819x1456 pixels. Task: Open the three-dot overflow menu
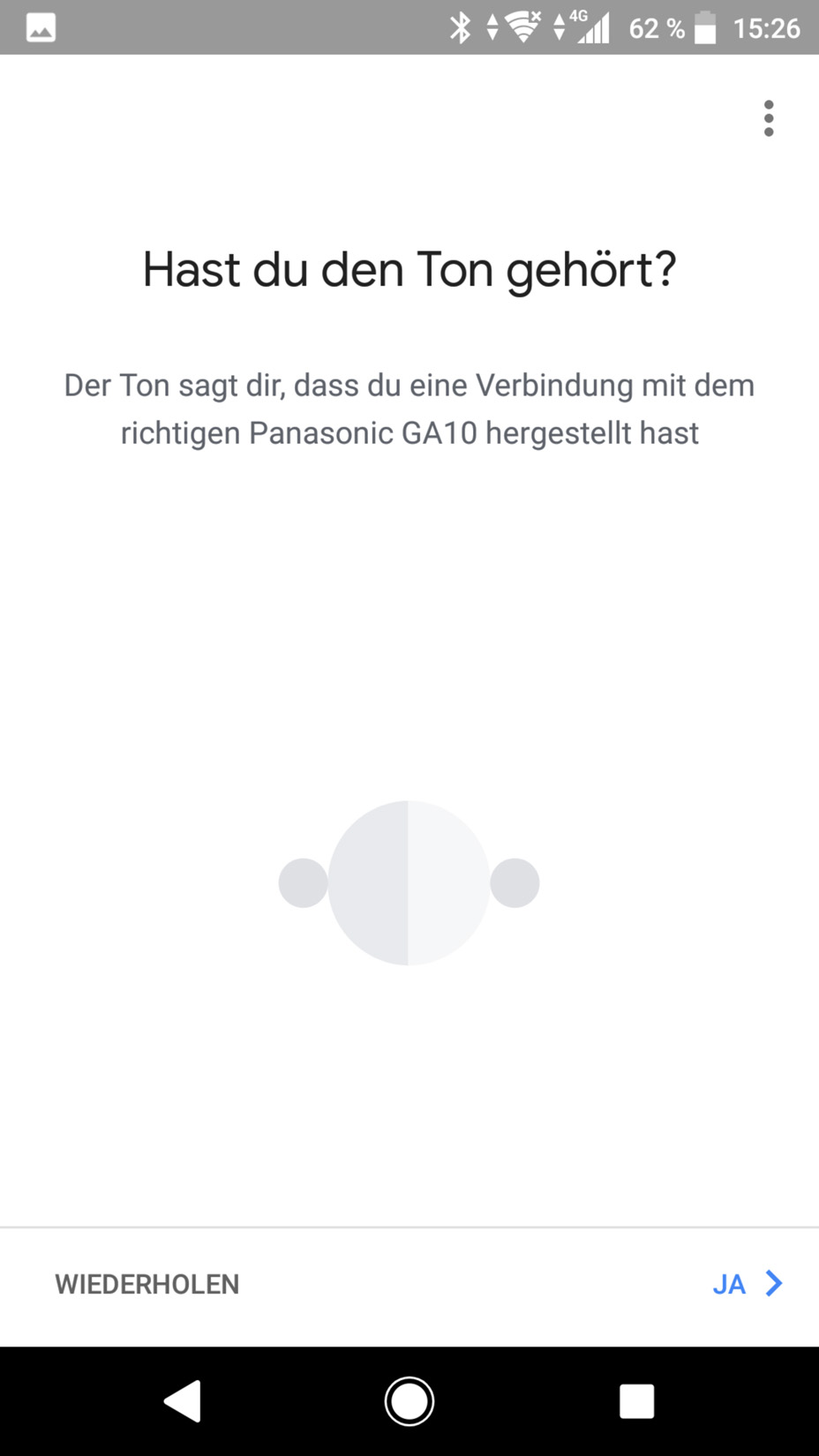click(x=769, y=118)
